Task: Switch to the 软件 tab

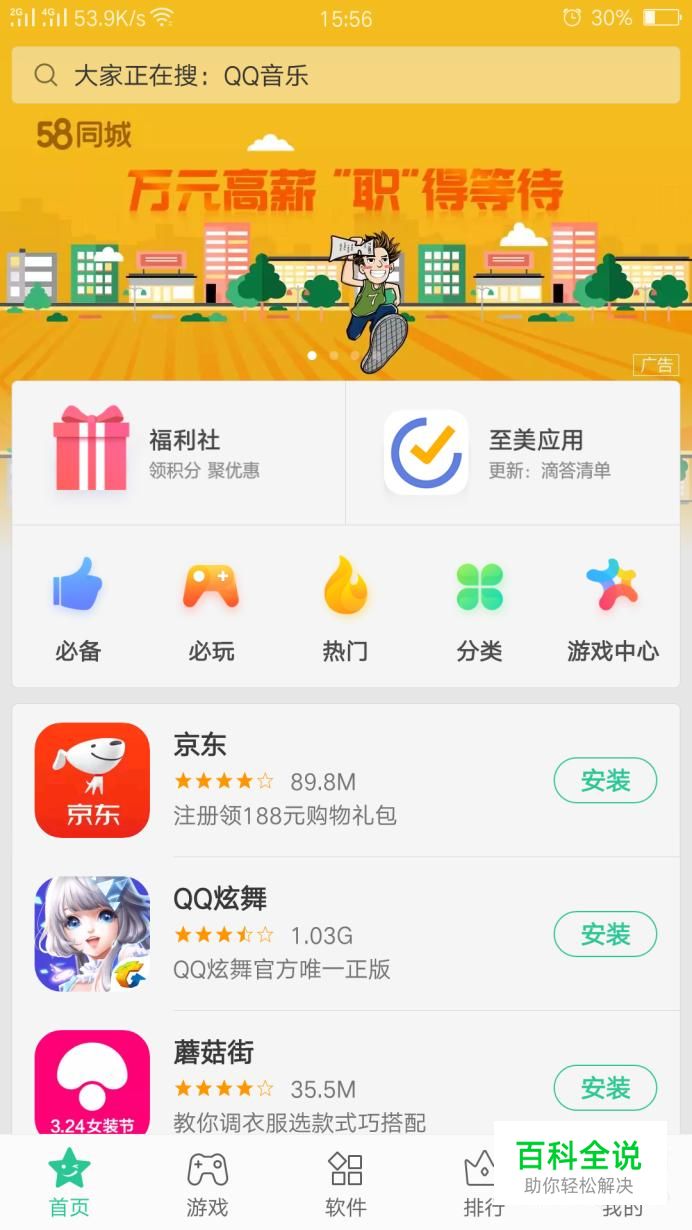Action: (346, 1183)
